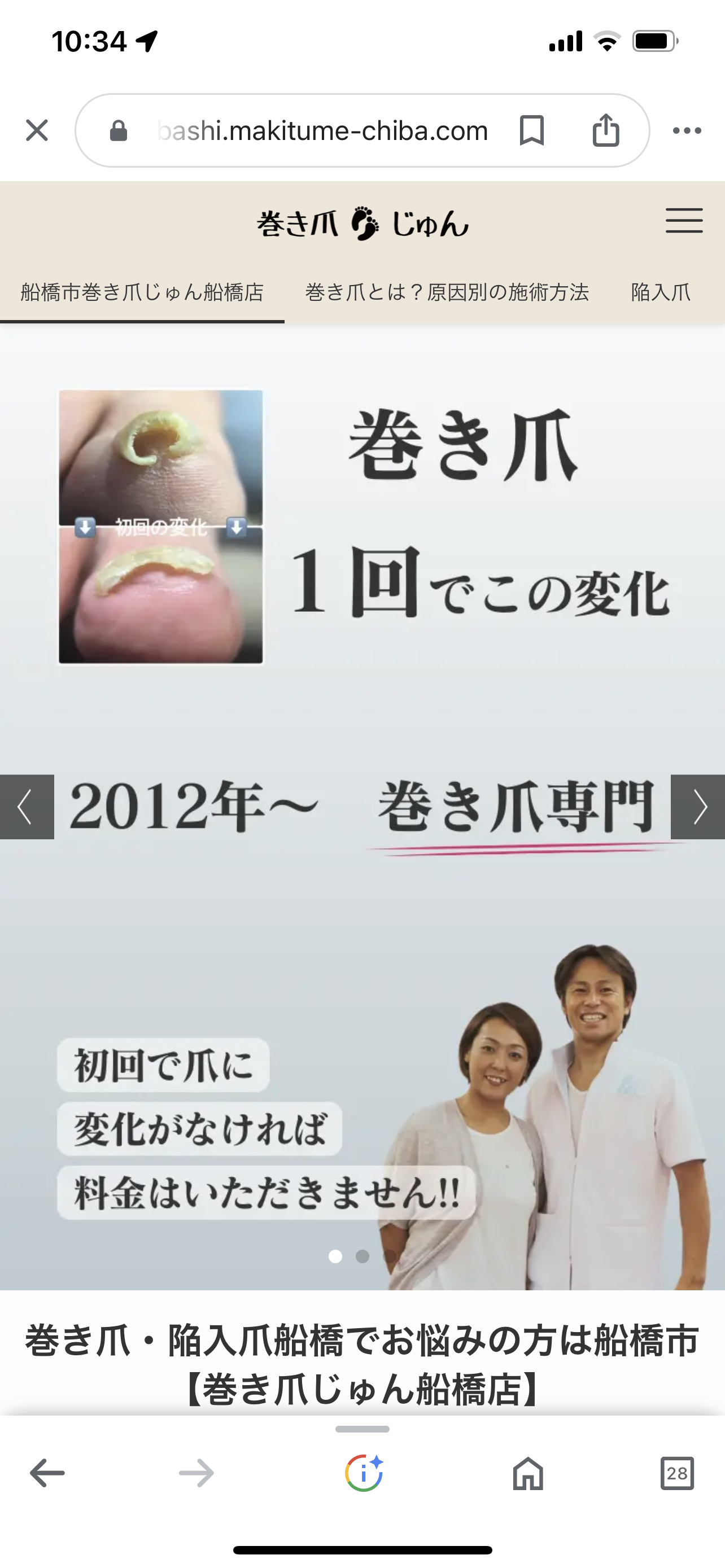Show the previous slide in the carousel

click(x=26, y=807)
